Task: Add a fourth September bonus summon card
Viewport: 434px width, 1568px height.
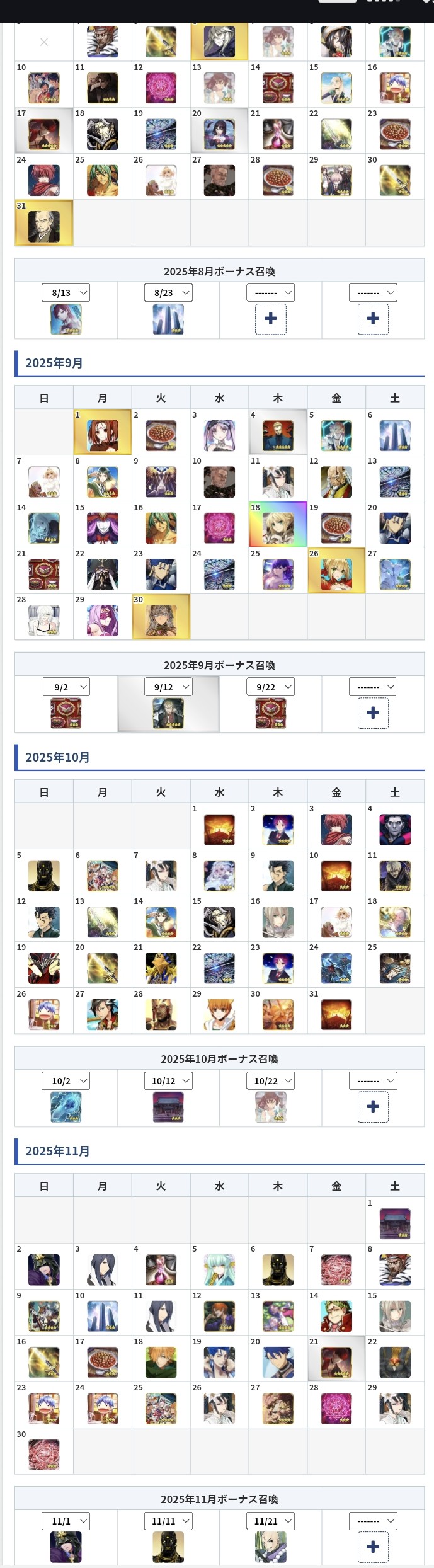Action: pos(373,712)
